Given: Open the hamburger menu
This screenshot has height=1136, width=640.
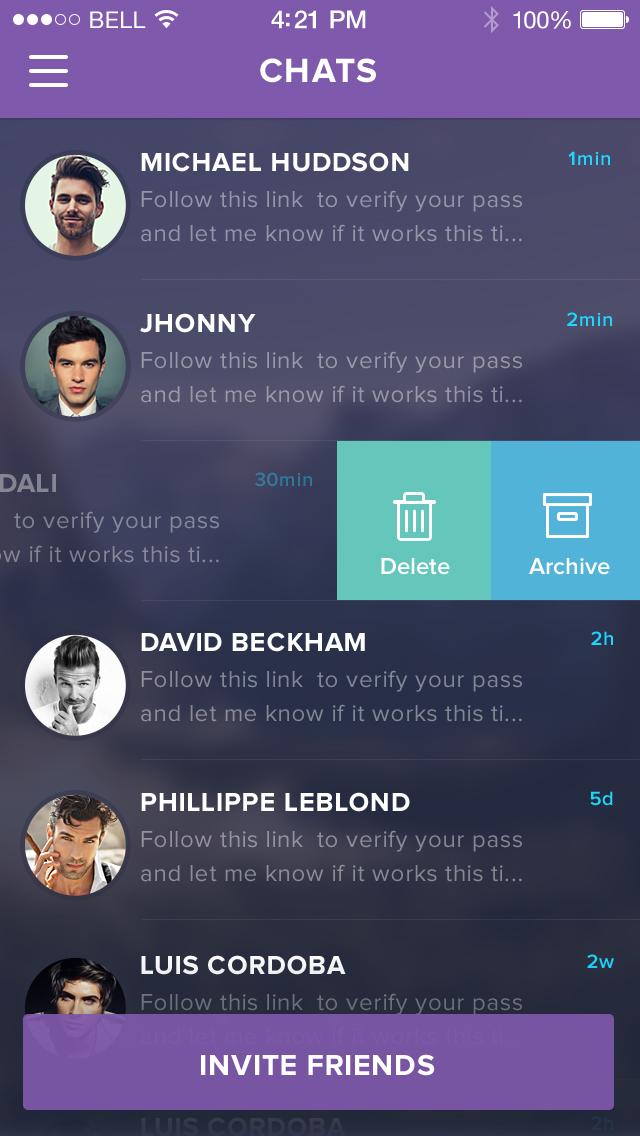Looking at the screenshot, I should 48,71.
